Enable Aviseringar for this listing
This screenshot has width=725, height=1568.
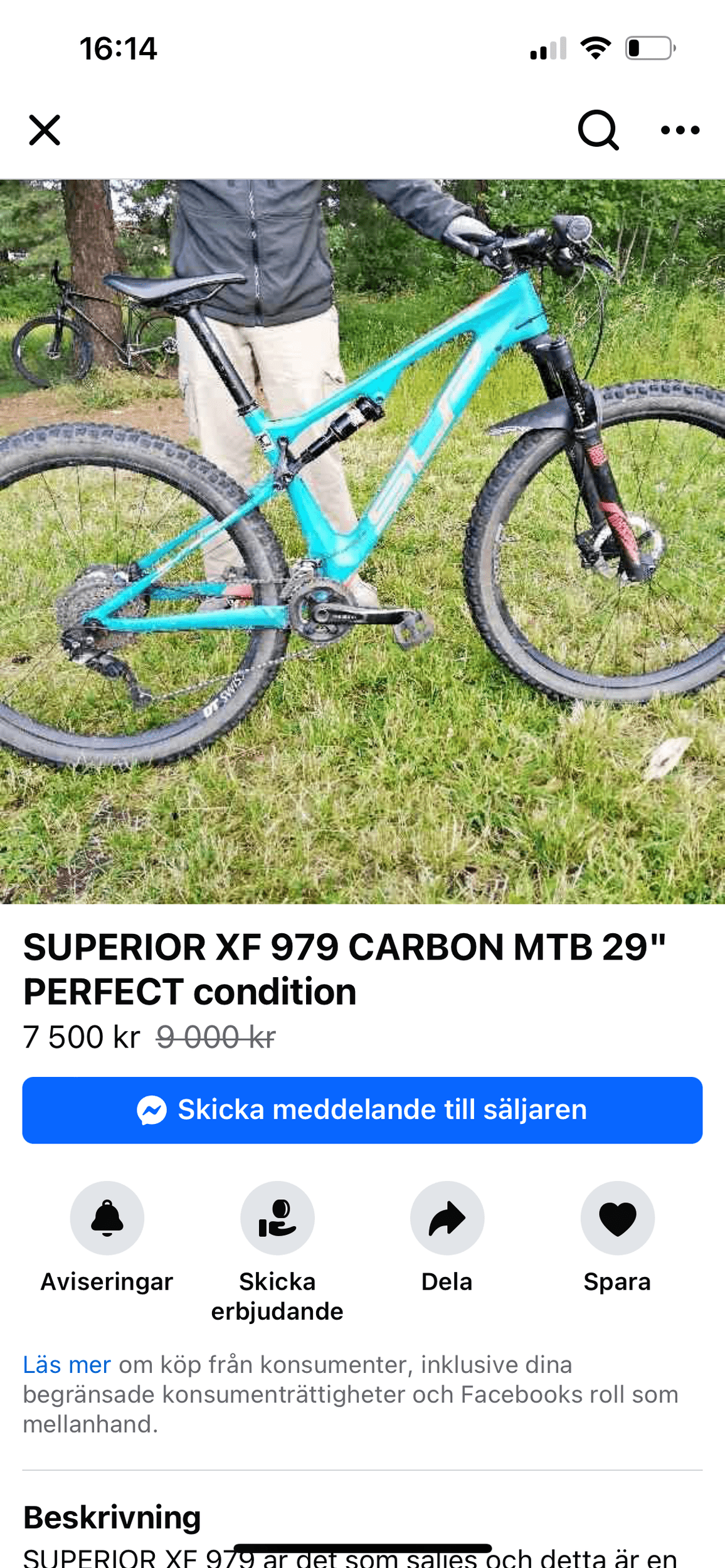click(107, 1217)
